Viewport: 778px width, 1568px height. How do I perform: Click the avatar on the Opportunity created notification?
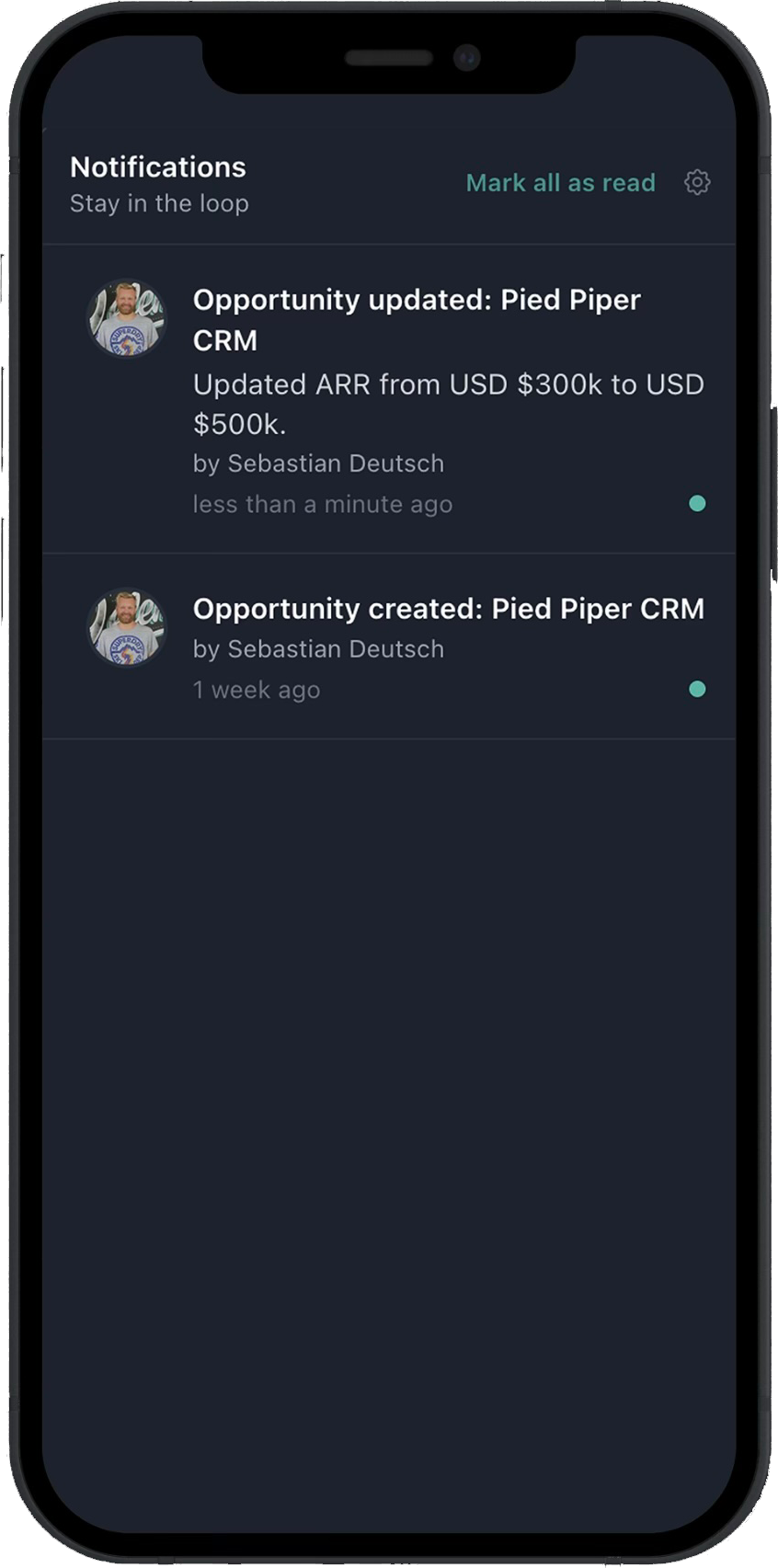click(126, 626)
